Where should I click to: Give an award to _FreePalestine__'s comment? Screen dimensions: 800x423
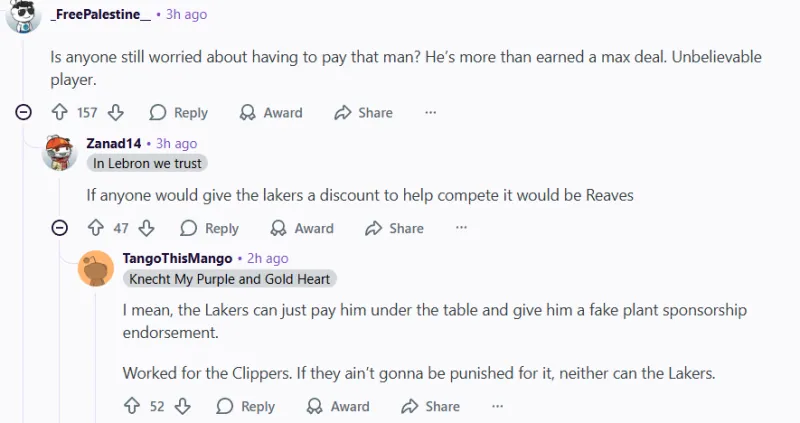click(x=270, y=113)
